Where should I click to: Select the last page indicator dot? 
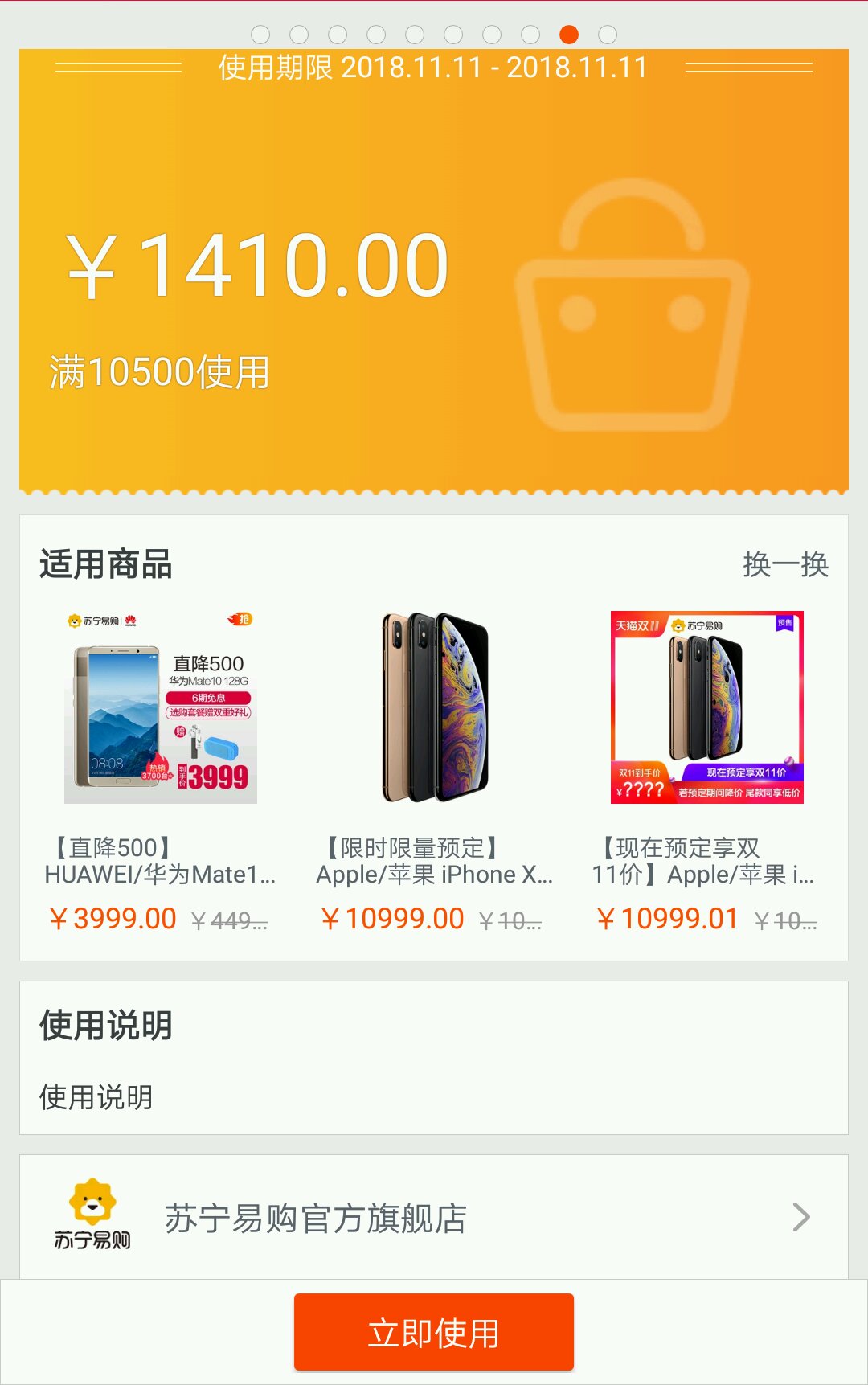pos(608,35)
